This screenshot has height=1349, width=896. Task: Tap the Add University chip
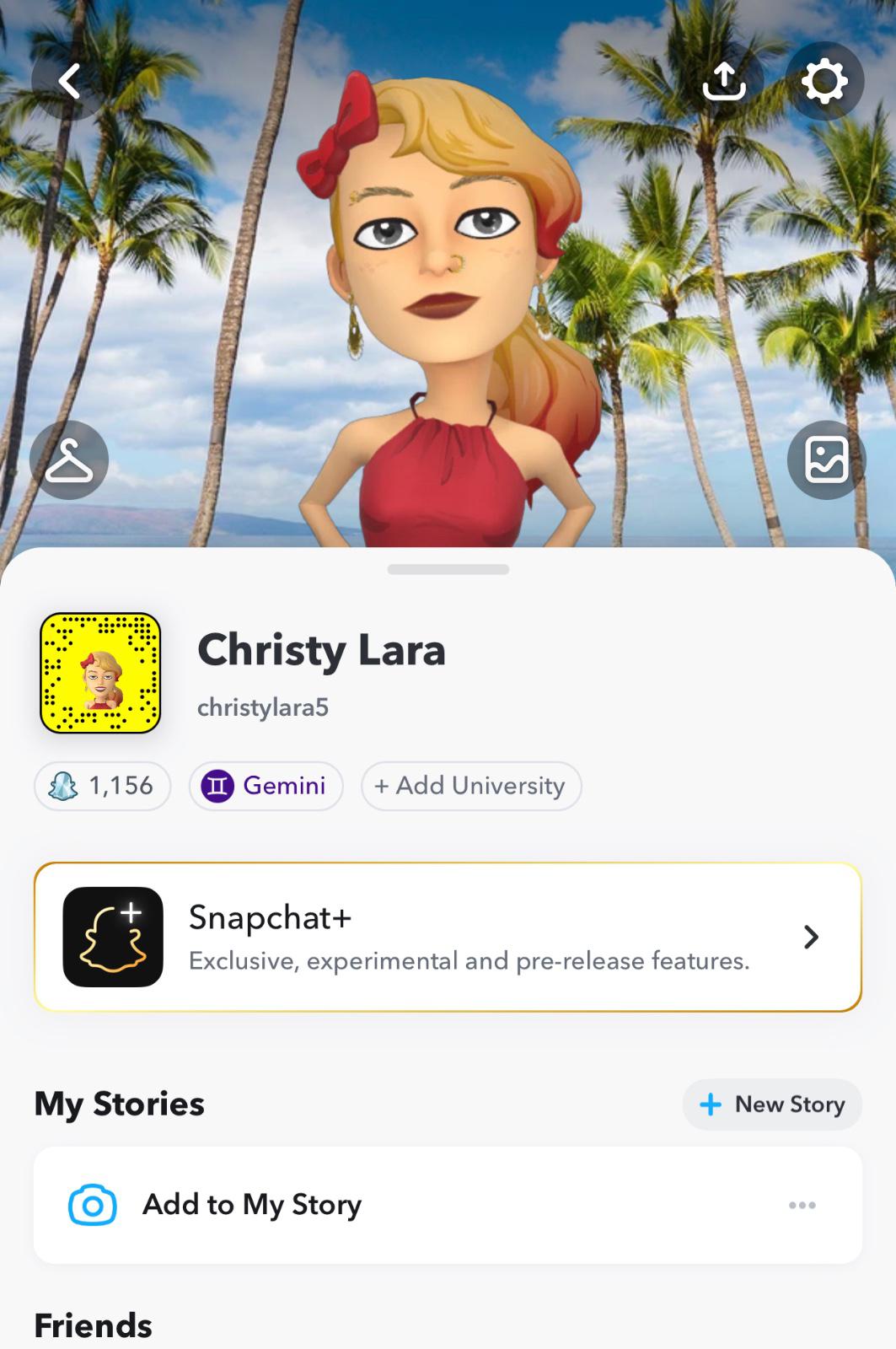(470, 786)
